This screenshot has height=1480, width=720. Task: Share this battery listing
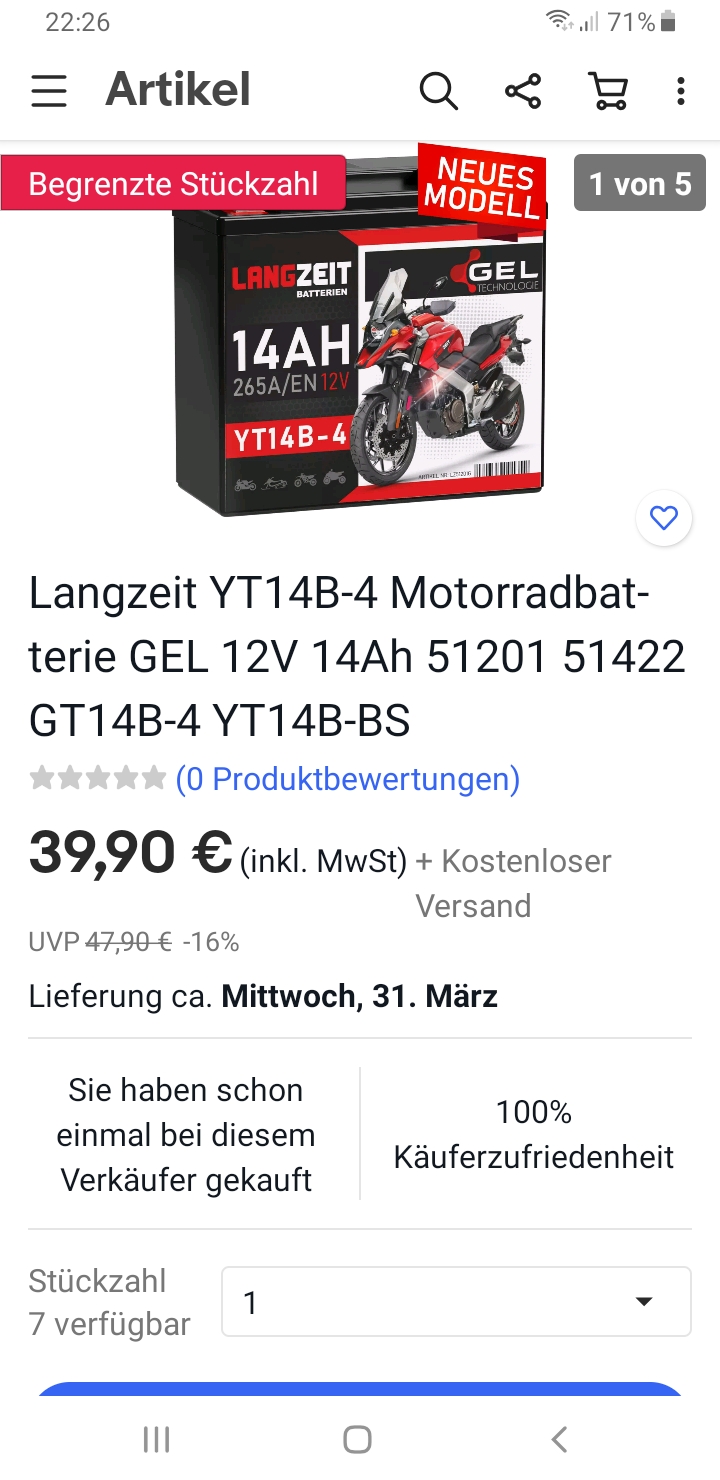point(523,91)
